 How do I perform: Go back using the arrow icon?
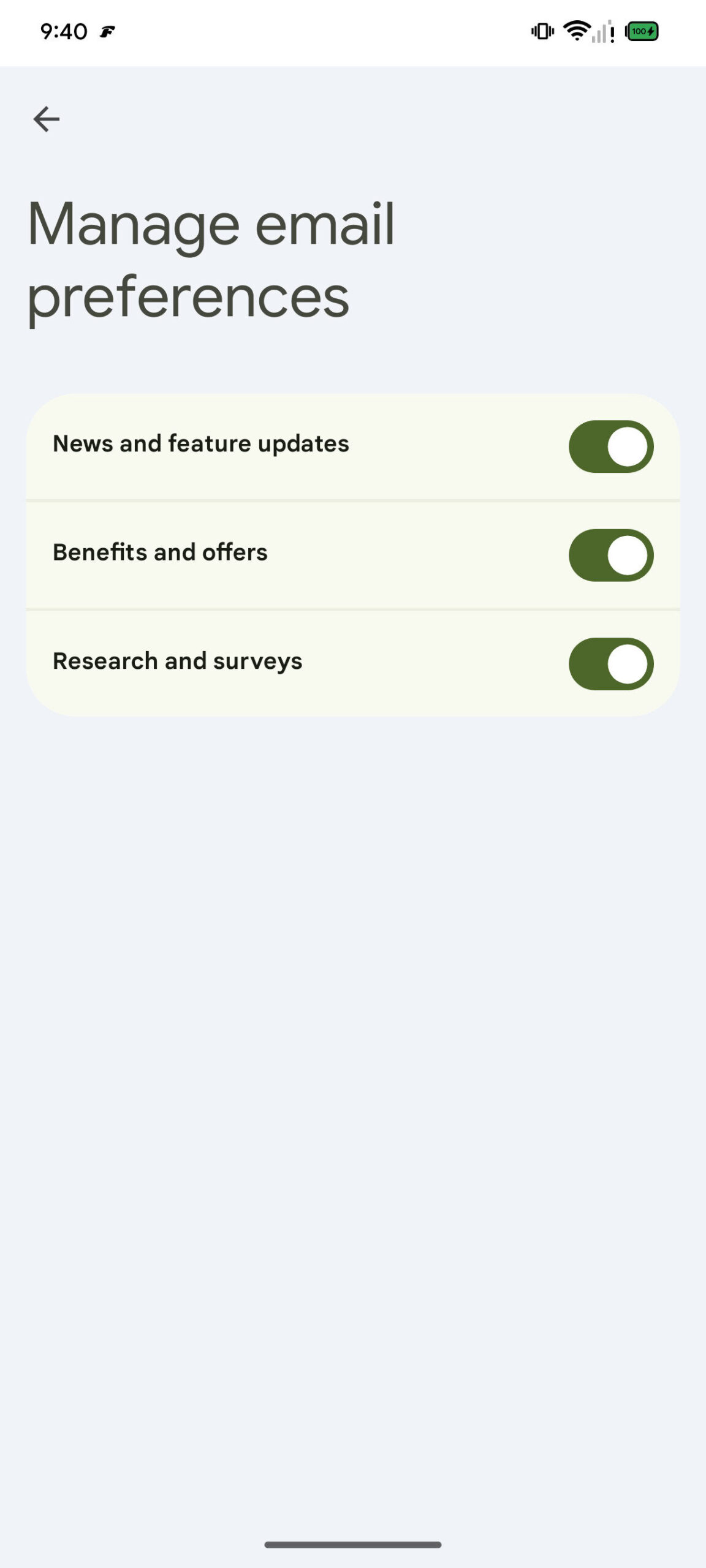tap(47, 119)
